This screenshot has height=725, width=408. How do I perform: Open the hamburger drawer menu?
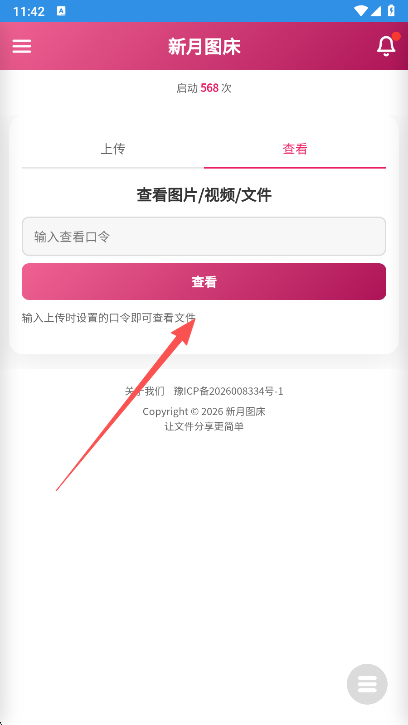point(22,46)
